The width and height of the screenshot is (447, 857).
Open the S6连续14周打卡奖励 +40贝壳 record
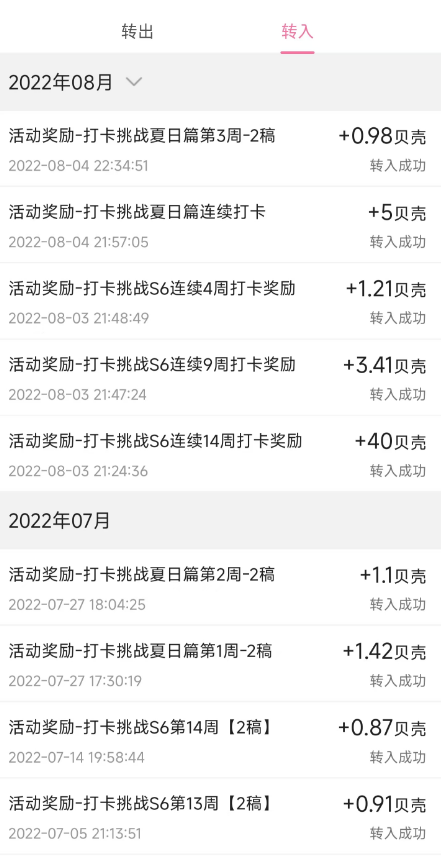[220, 454]
